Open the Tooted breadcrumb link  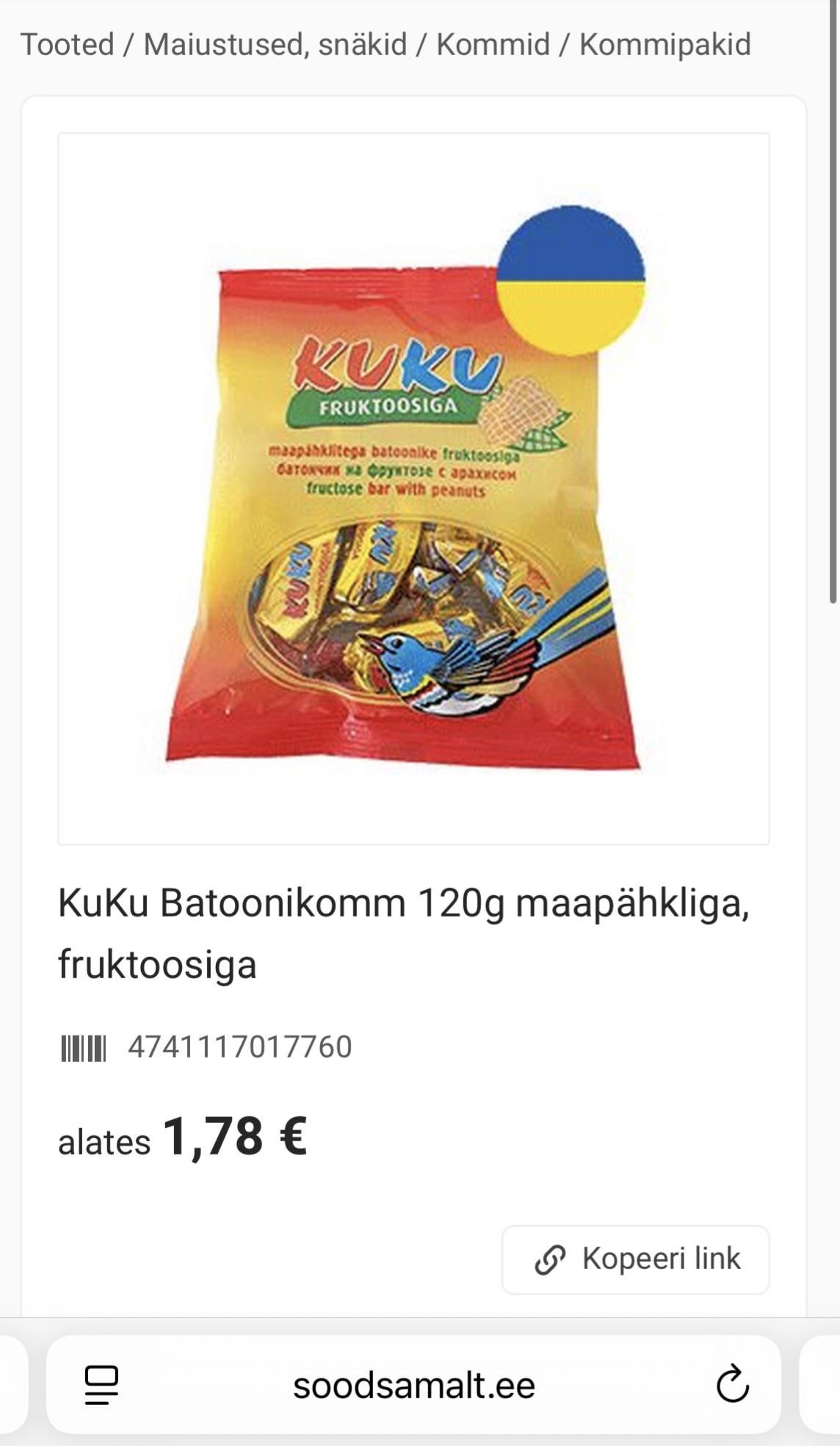coord(67,45)
